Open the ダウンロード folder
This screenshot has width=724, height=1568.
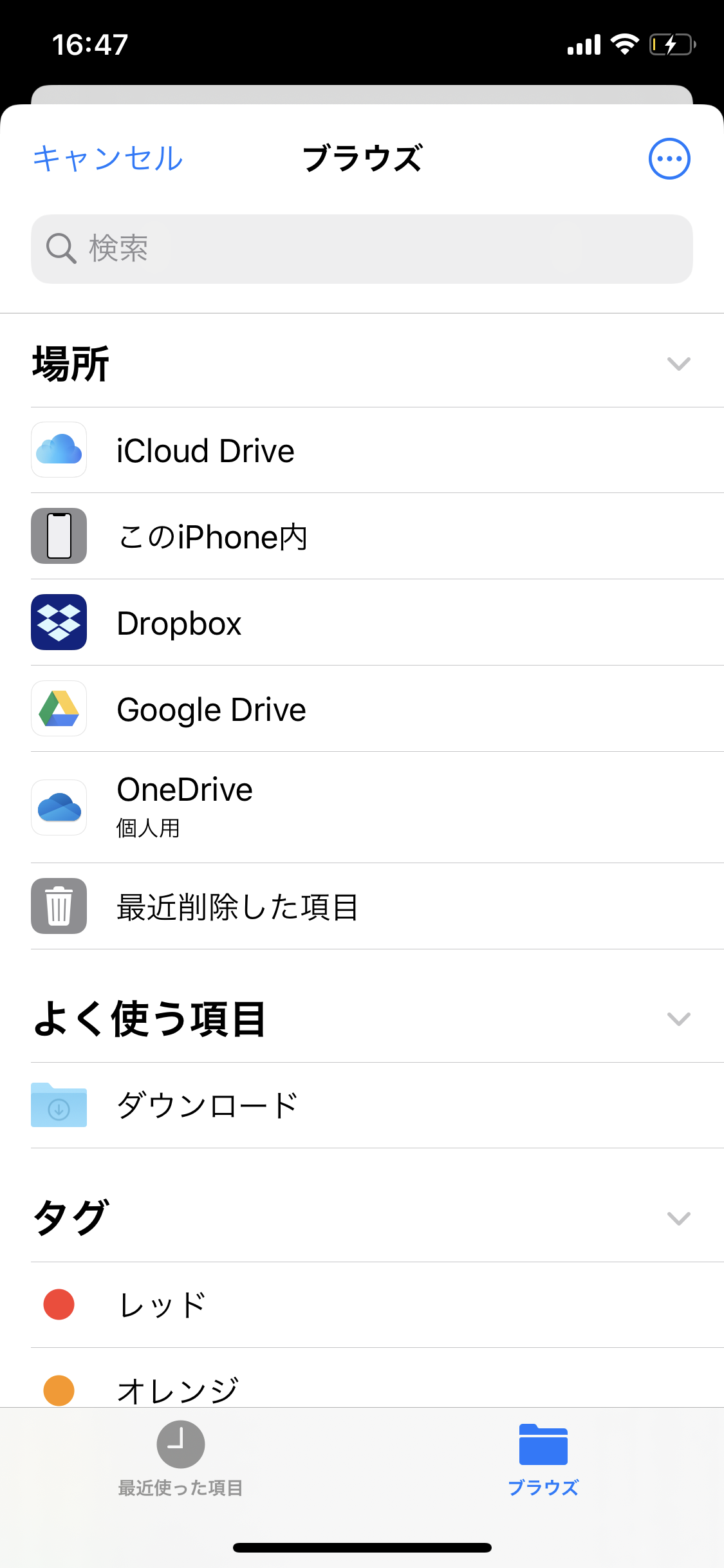click(207, 1105)
